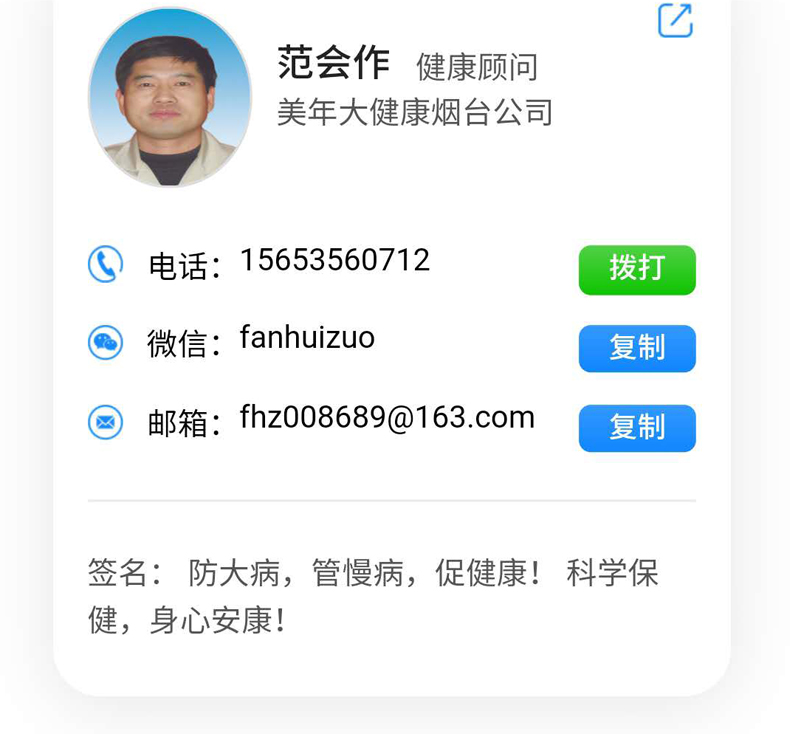Screen dimensions: 790x734
Task: Open the share icon at card top
Action: coord(675,21)
